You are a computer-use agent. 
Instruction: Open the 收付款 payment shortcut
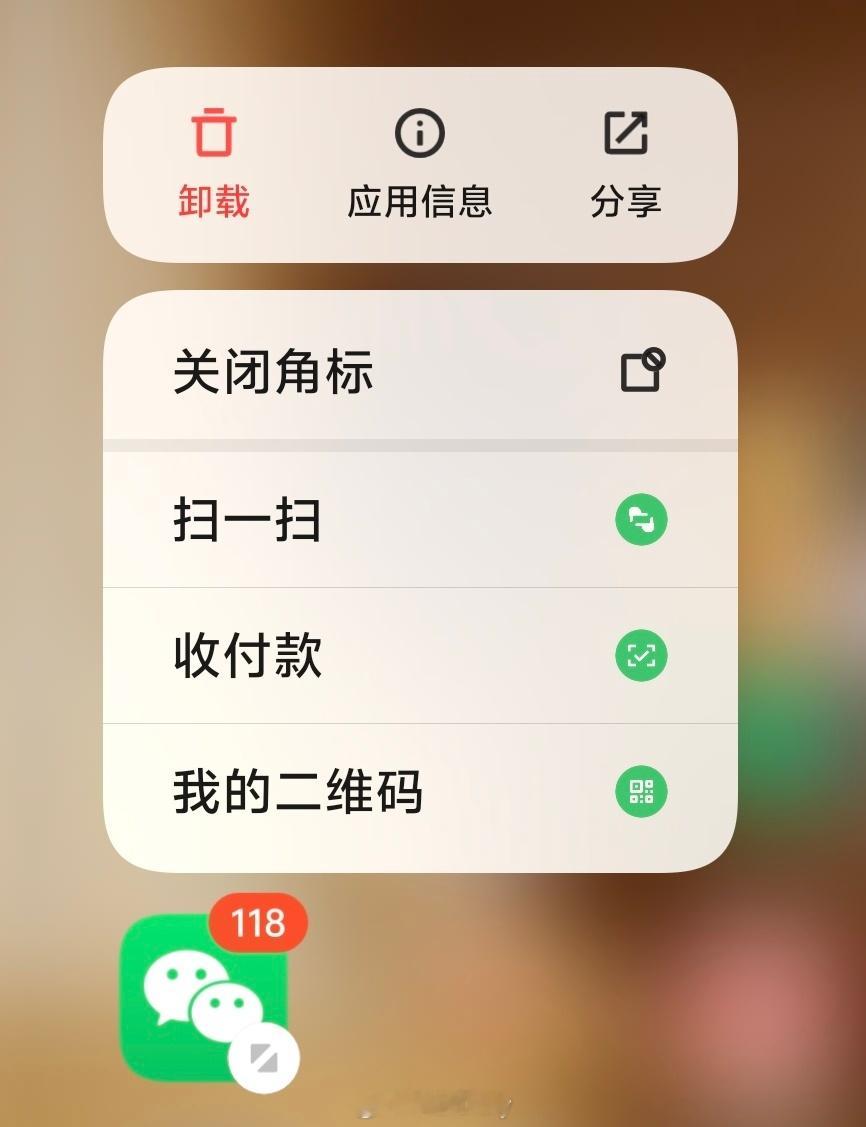click(x=420, y=656)
